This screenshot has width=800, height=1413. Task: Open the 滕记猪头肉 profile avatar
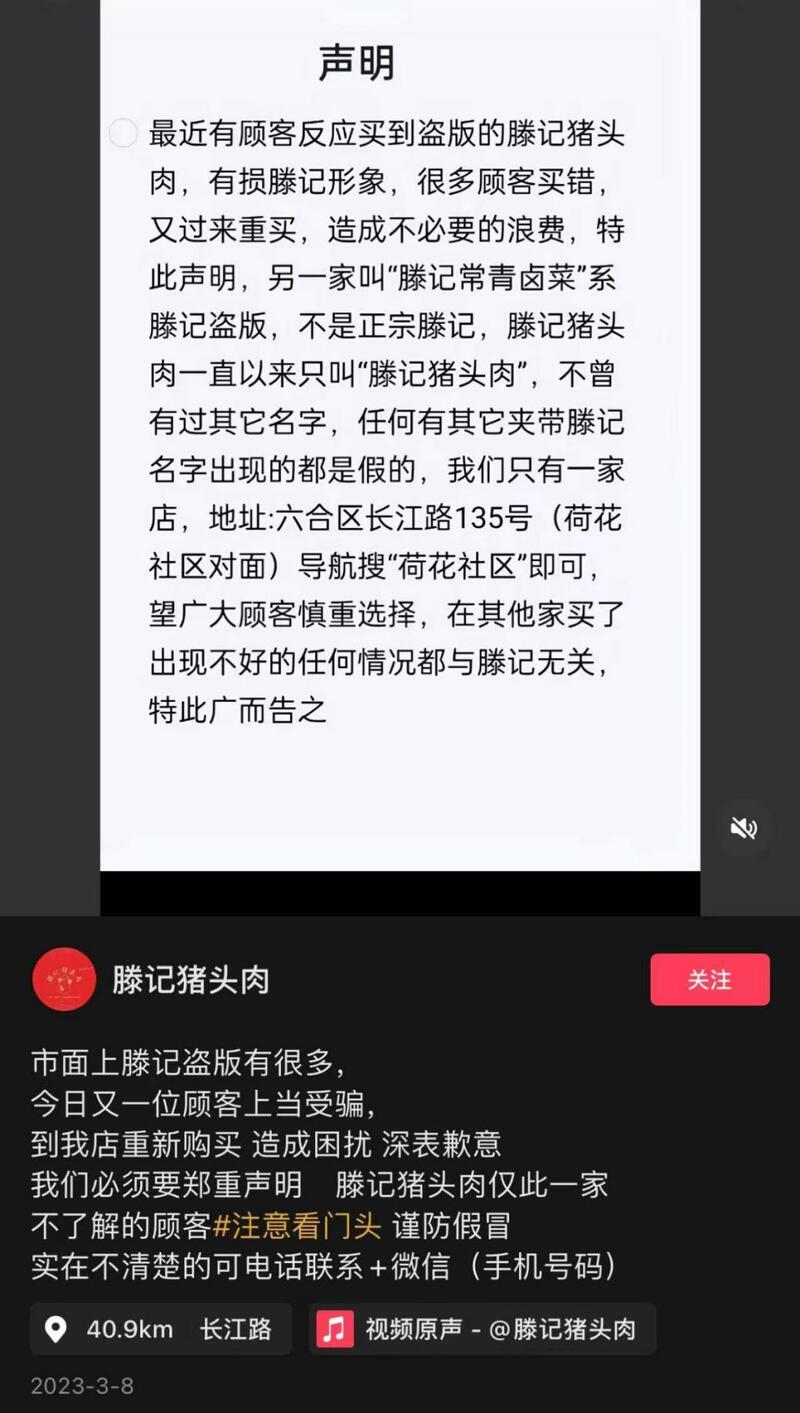click(64, 980)
